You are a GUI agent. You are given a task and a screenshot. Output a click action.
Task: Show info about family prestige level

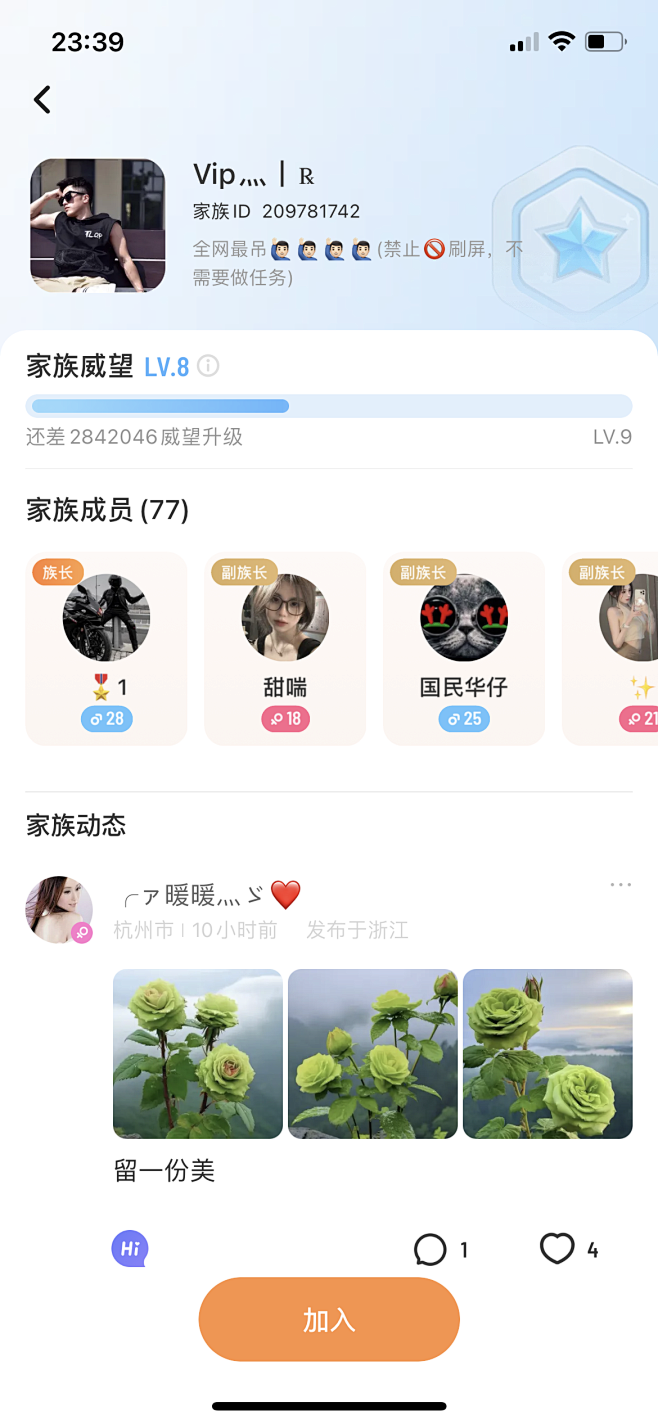tap(208, 366)
